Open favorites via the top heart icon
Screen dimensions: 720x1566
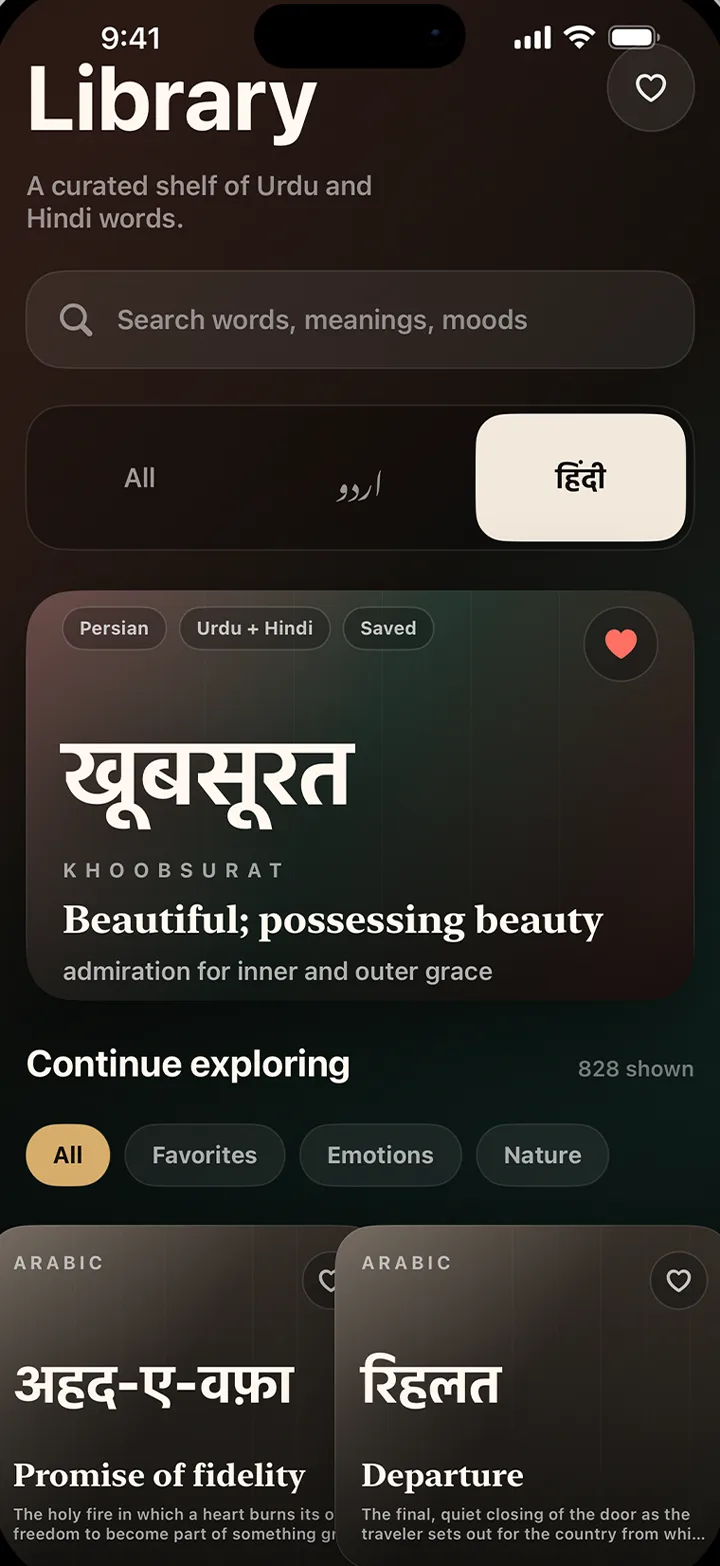651,88
